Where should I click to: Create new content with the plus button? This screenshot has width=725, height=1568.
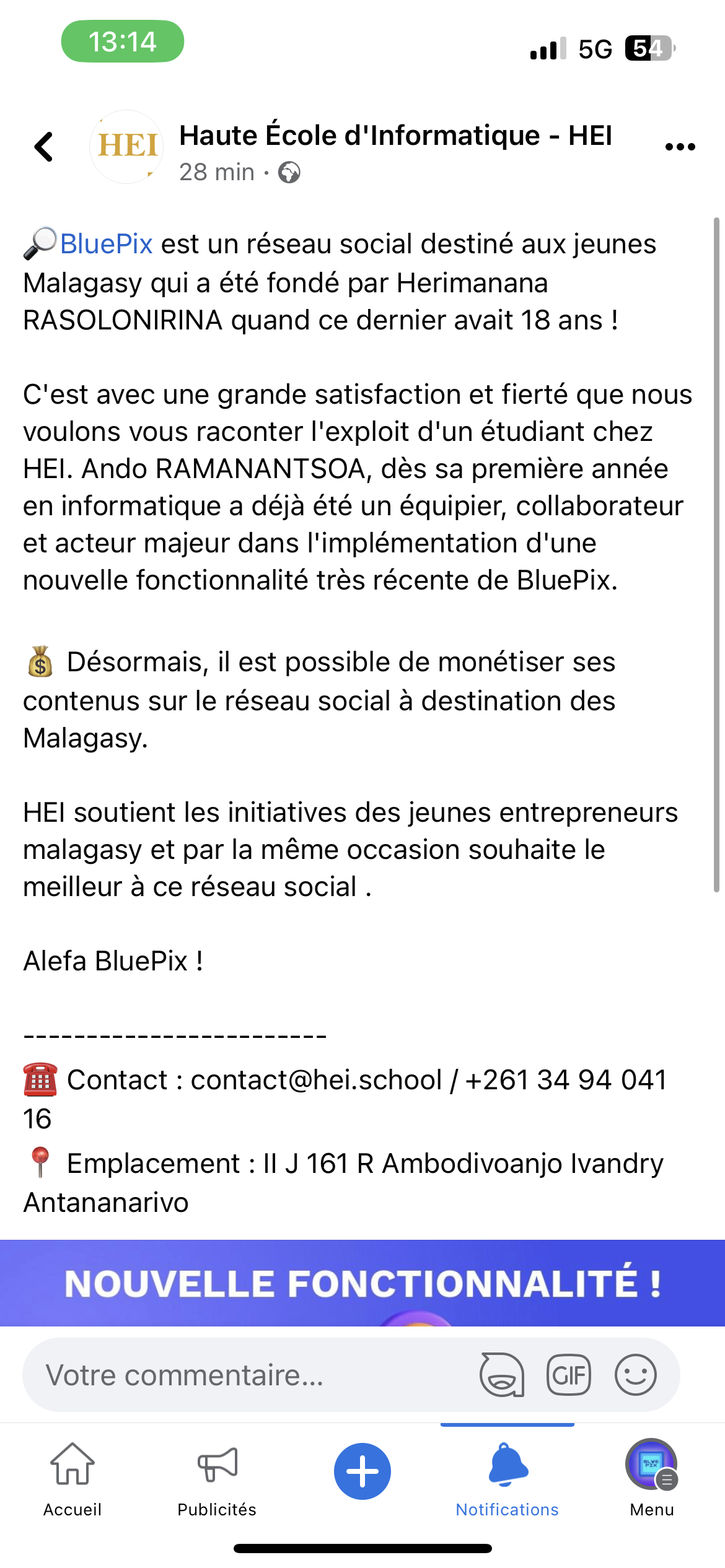click(362, 1471)
